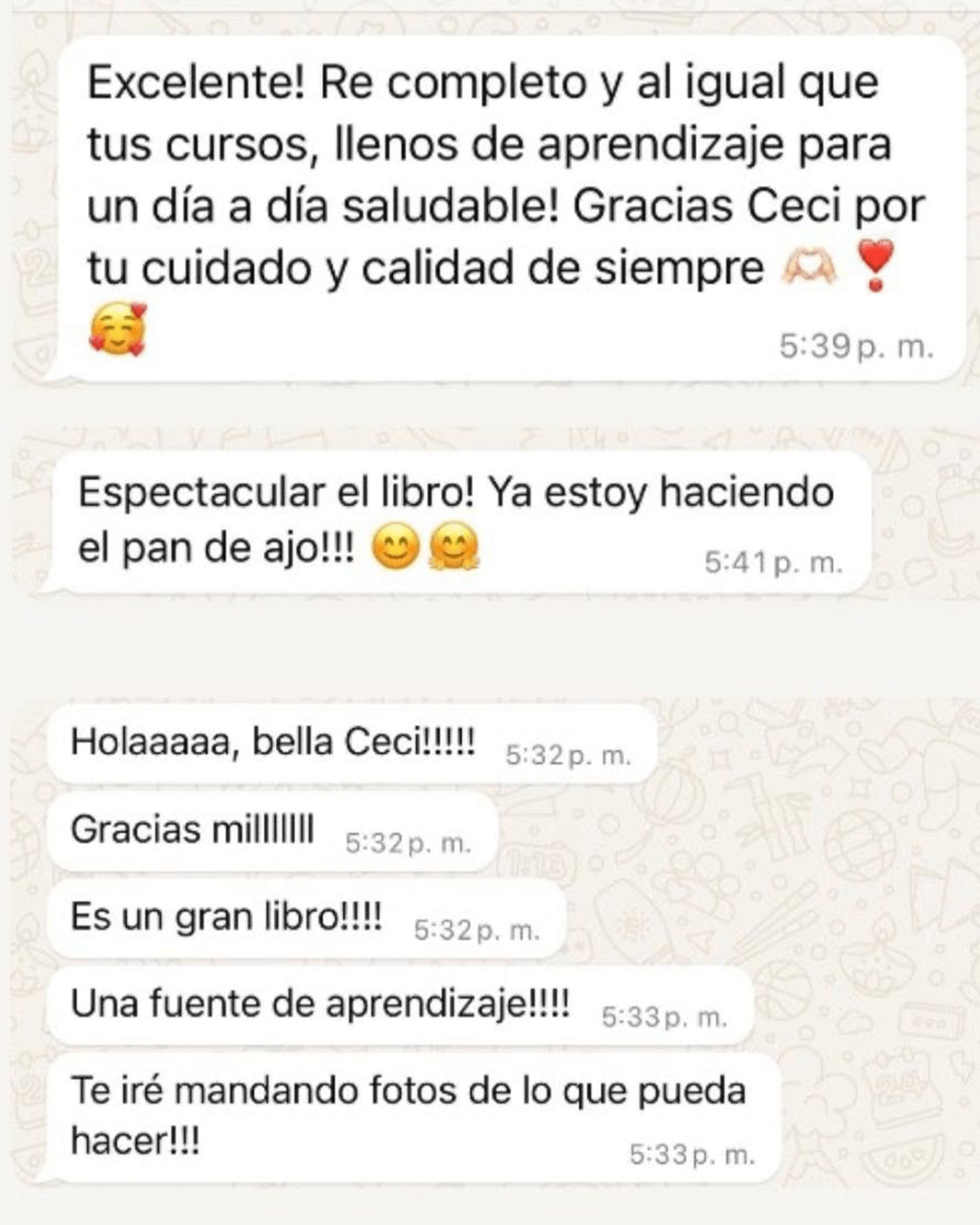Select the hugging face emoji
Image resolution: width=980 pixels, height=1225 pixels.
[x=455, y=545]
